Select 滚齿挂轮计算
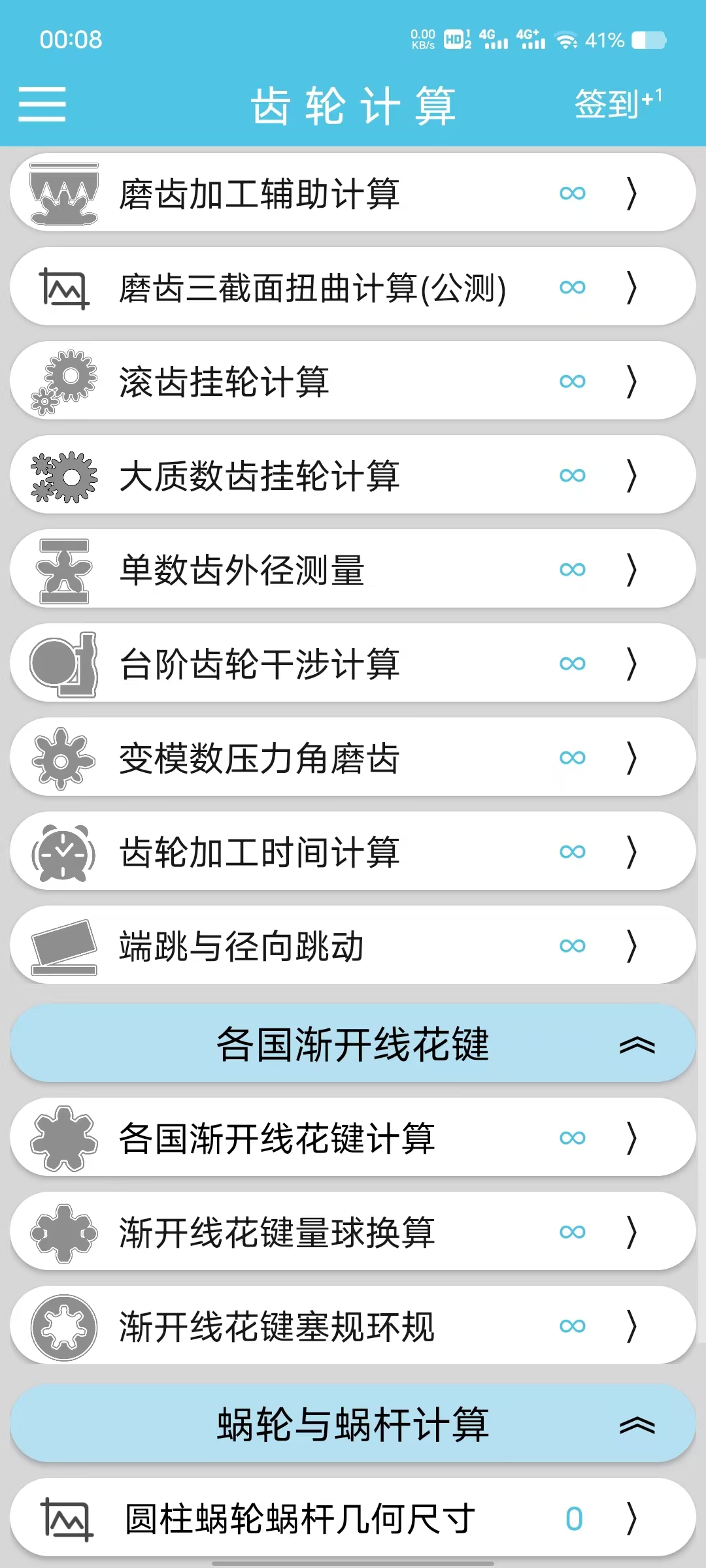Image resolution: width=706 pixels, height=1568 pixels. pyautogui.click(x=353, y=381)
